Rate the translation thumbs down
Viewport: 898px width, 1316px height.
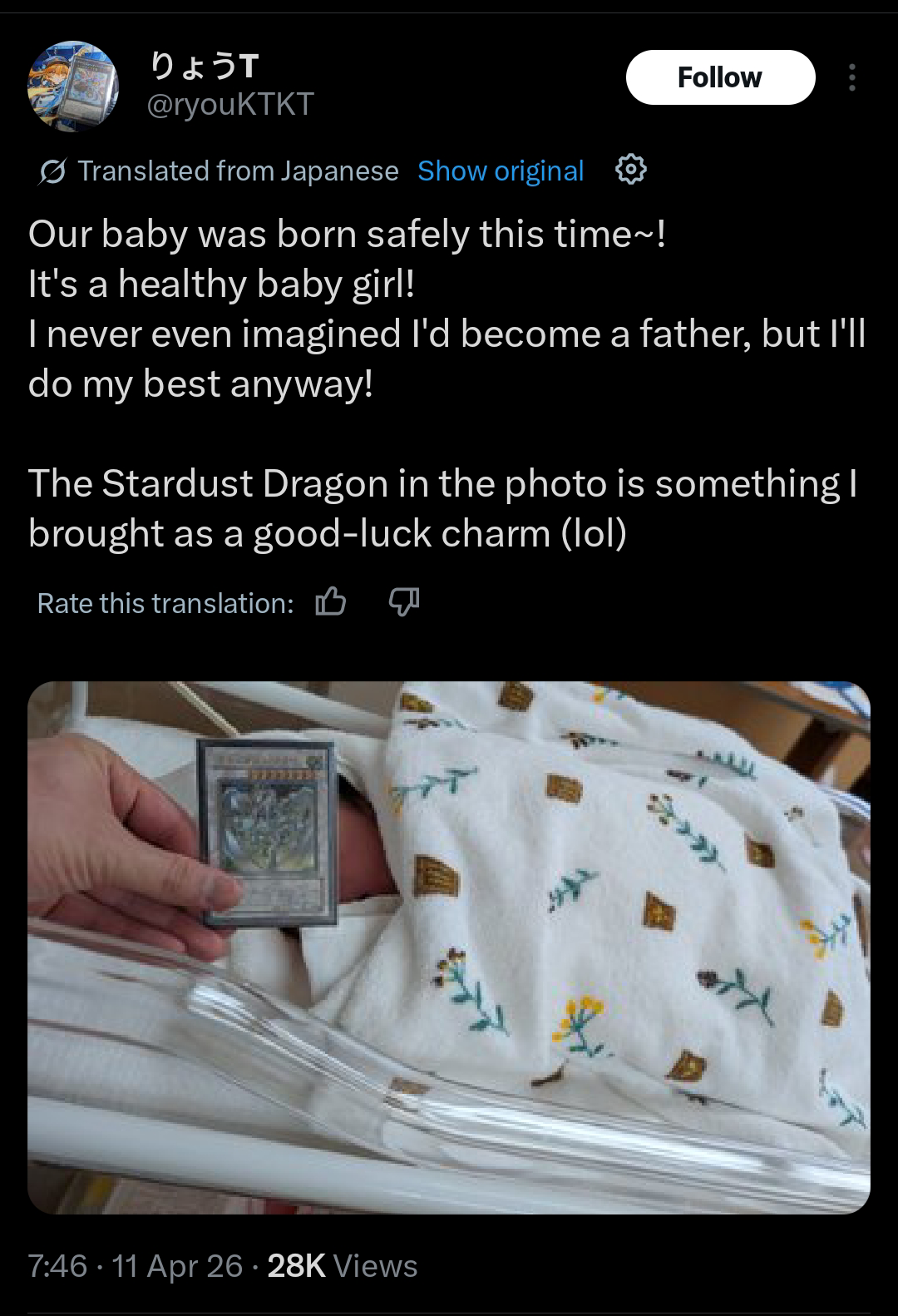pos(404,601)
